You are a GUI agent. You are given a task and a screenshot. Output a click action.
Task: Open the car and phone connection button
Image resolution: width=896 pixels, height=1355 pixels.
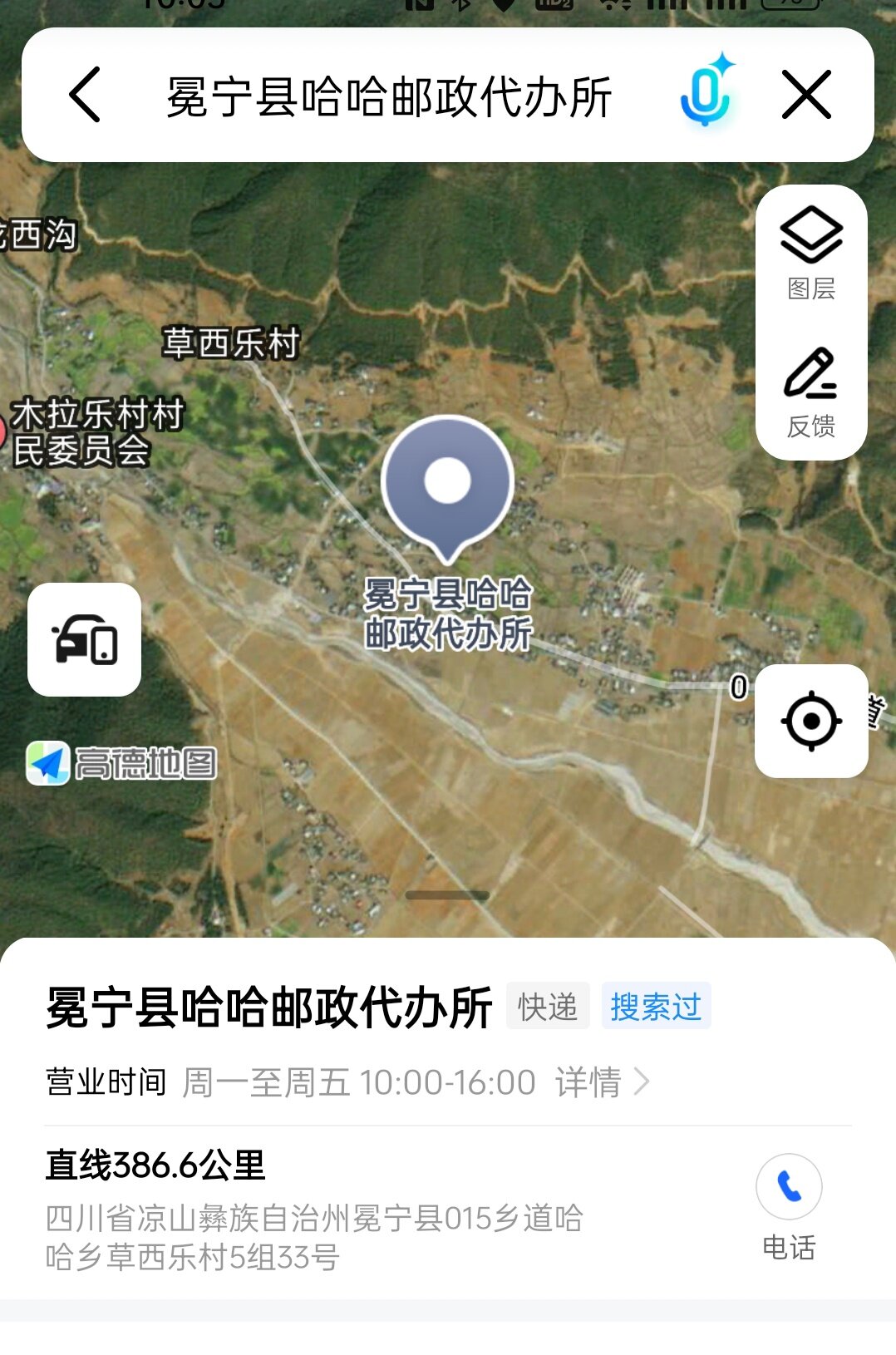[85, 639]
